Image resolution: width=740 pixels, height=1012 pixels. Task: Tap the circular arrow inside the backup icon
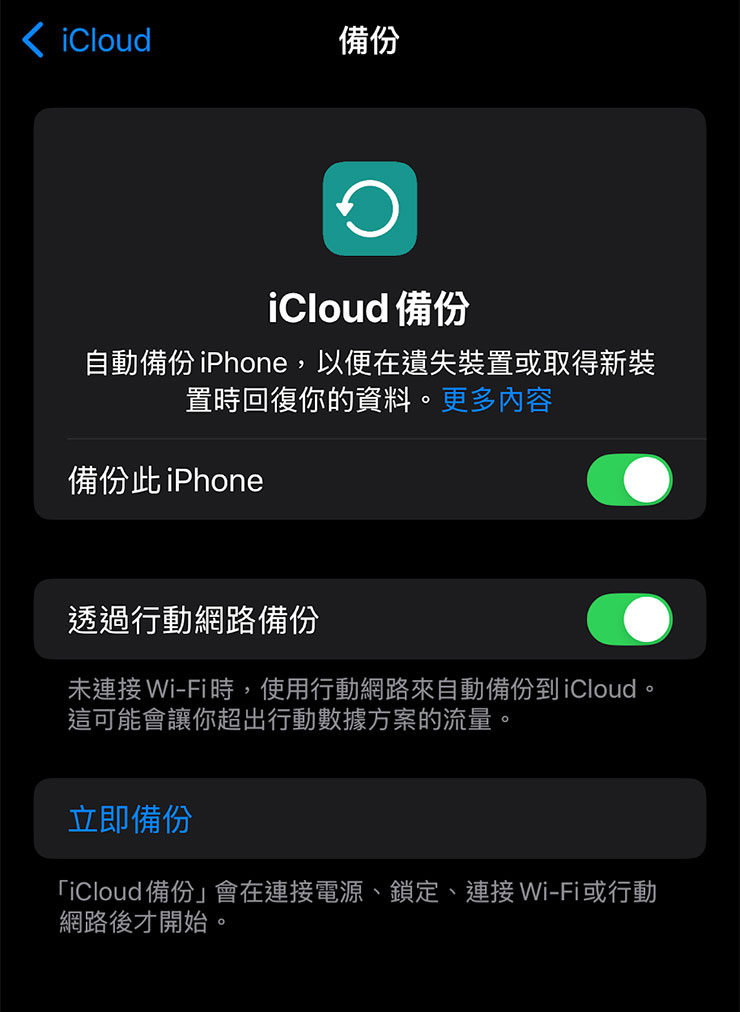tap(370, 209)
